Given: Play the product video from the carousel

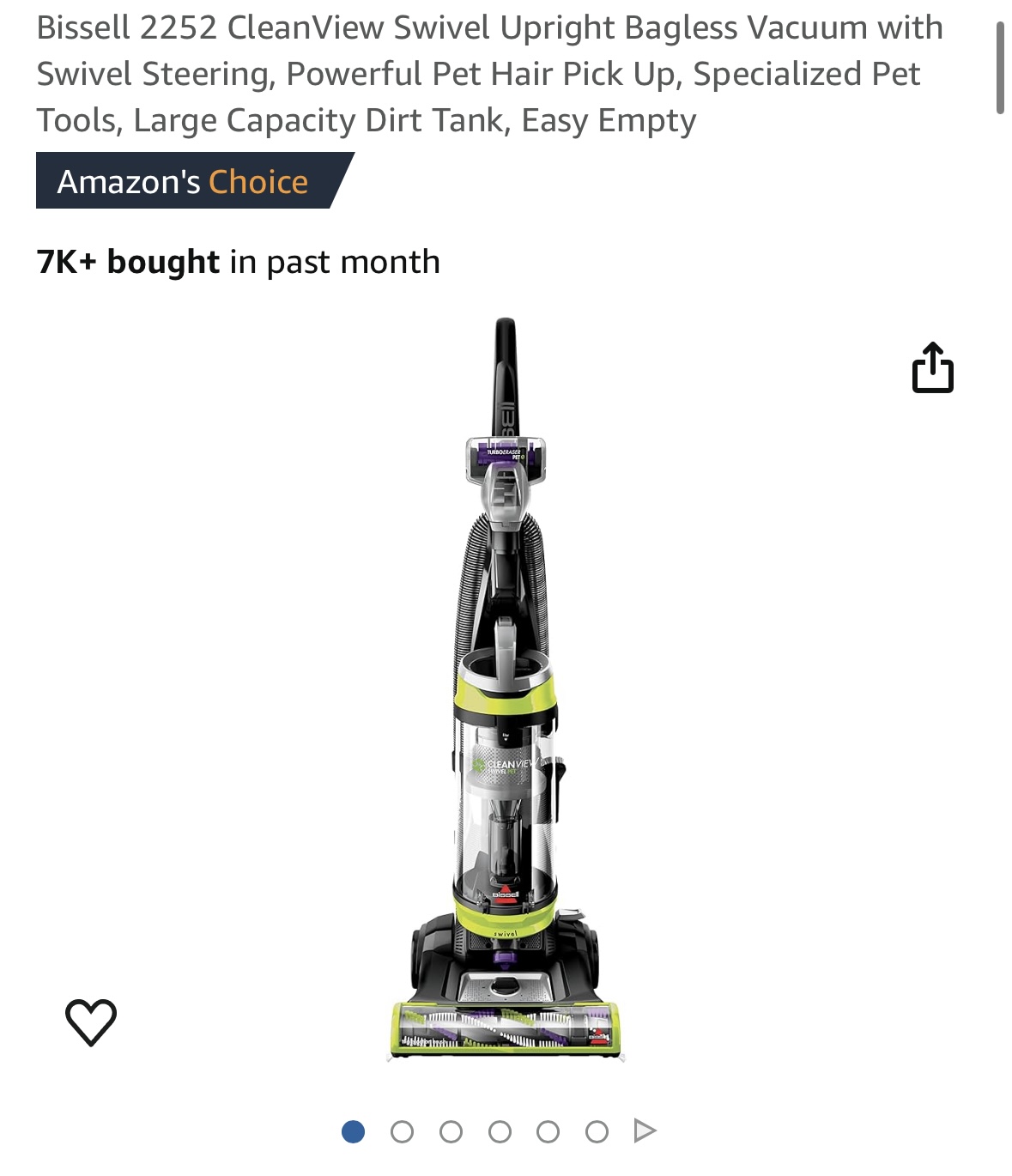Looking at the screenshot, I should tap(645, 1131).
